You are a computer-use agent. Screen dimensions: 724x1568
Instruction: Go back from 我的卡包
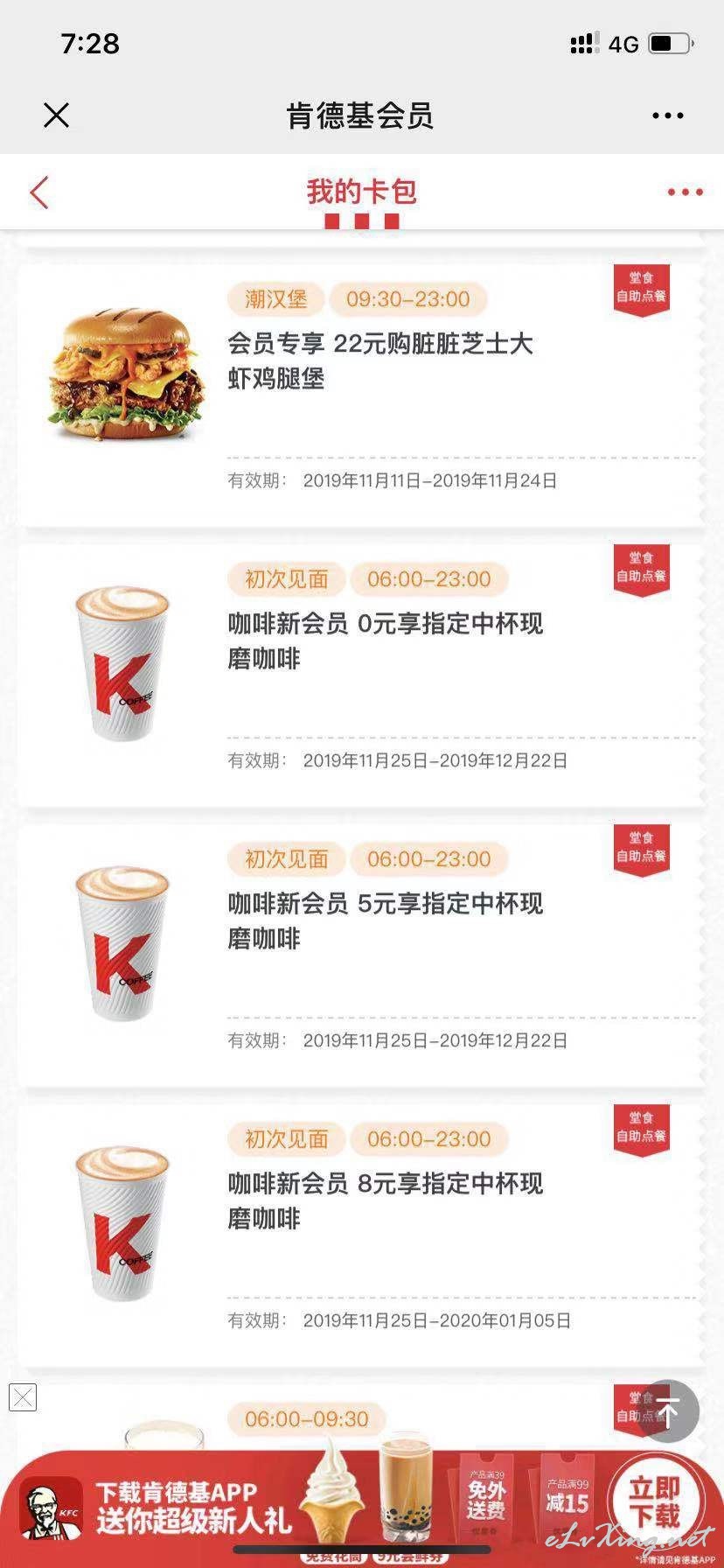(39, 192)
